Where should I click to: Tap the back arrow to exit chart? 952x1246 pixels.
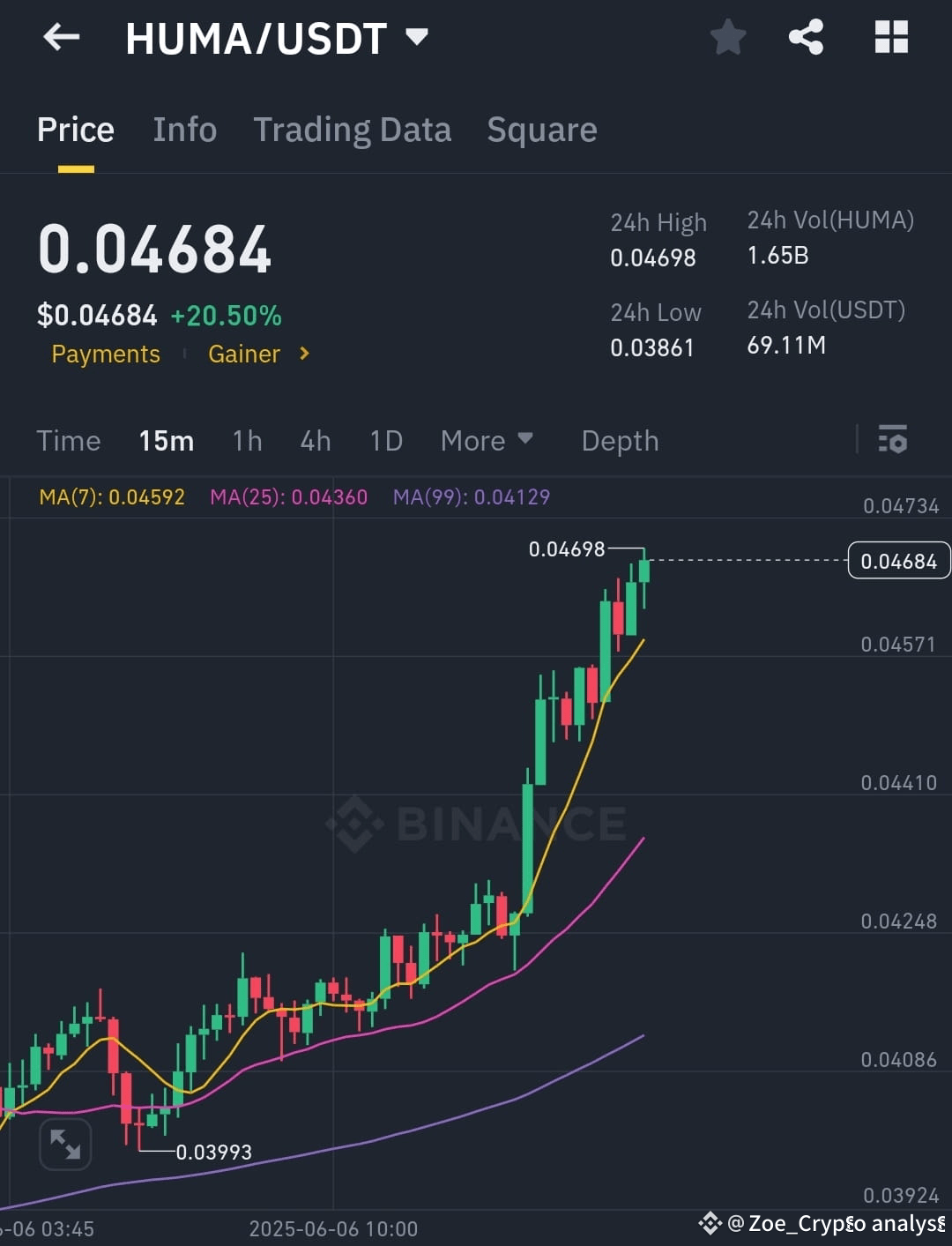click(x=60, y=37)
